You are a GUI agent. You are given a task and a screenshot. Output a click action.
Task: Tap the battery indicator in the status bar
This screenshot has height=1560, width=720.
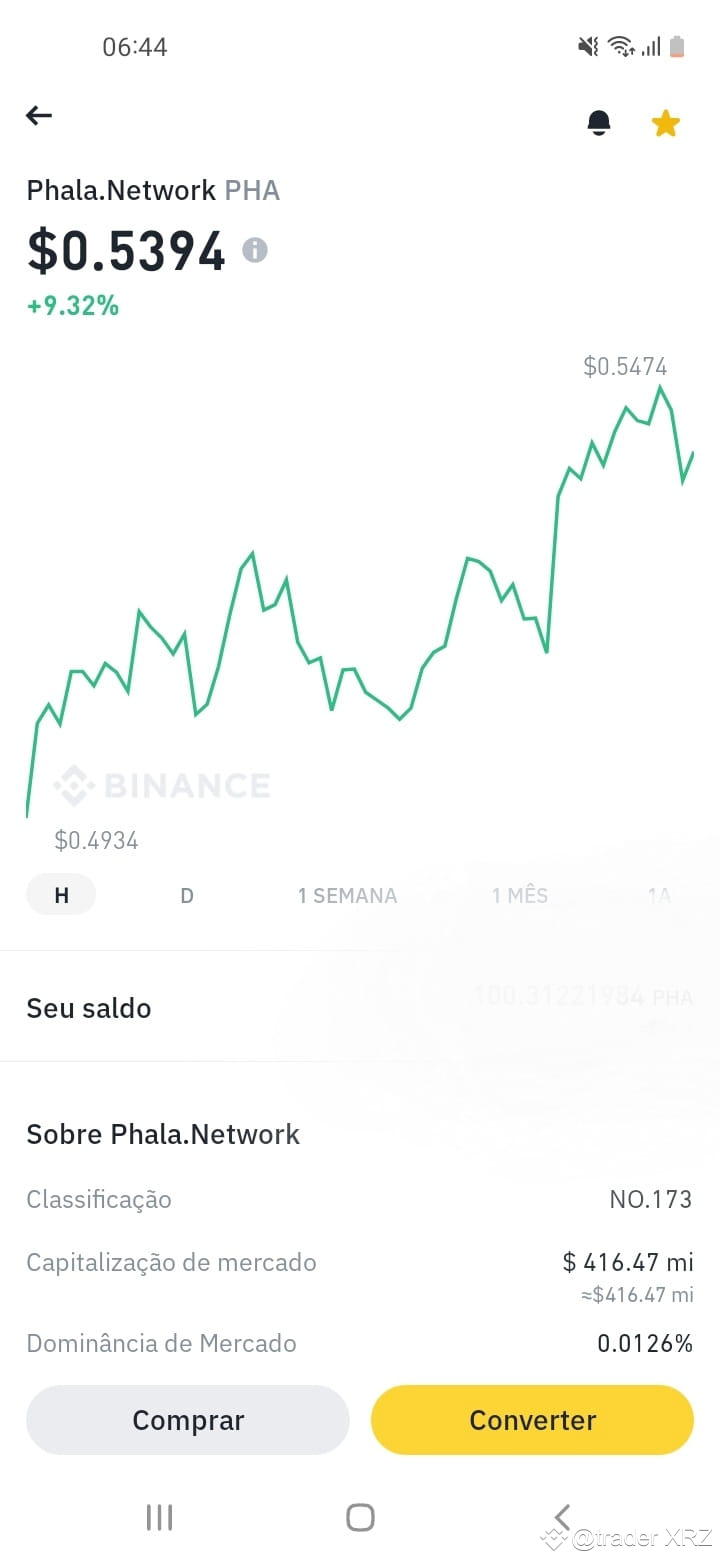click(675, 45)
